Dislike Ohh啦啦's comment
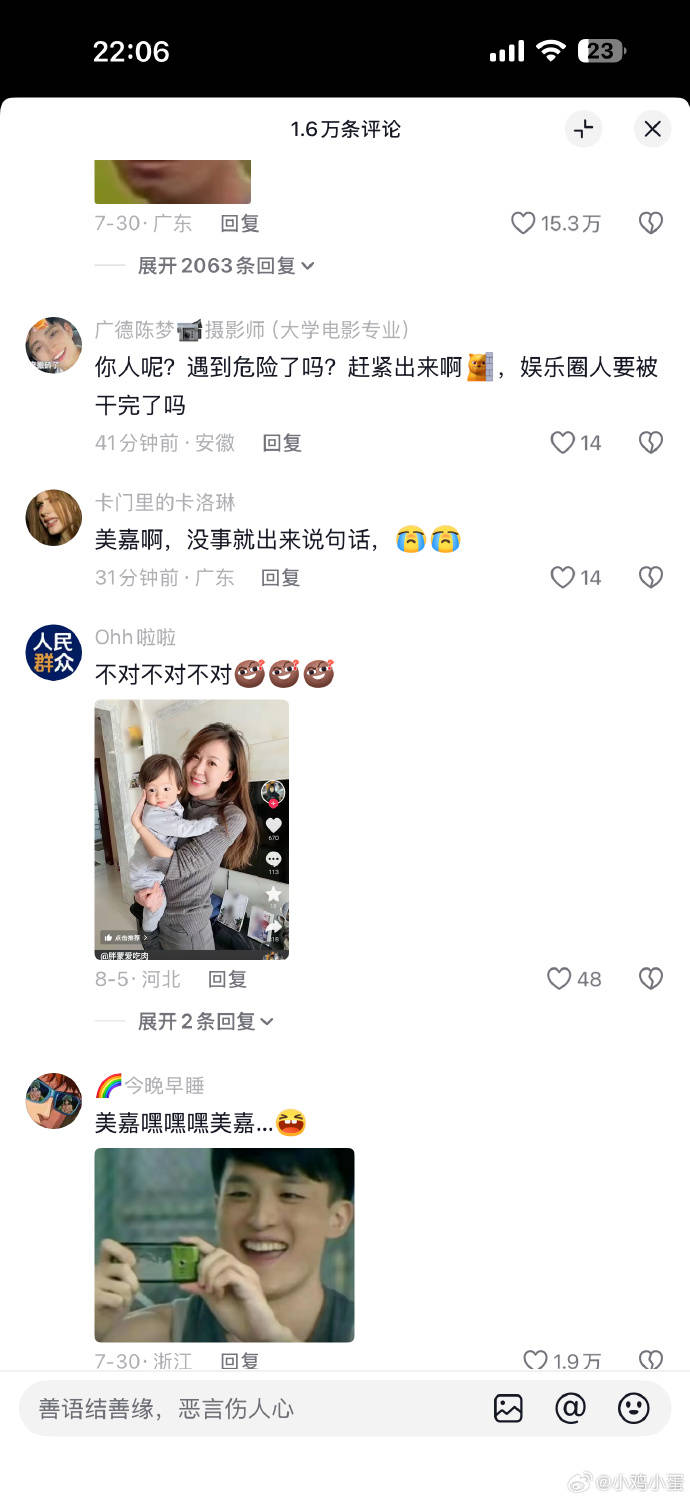Viewport: 690px width, 1499px height. (651, 979)
